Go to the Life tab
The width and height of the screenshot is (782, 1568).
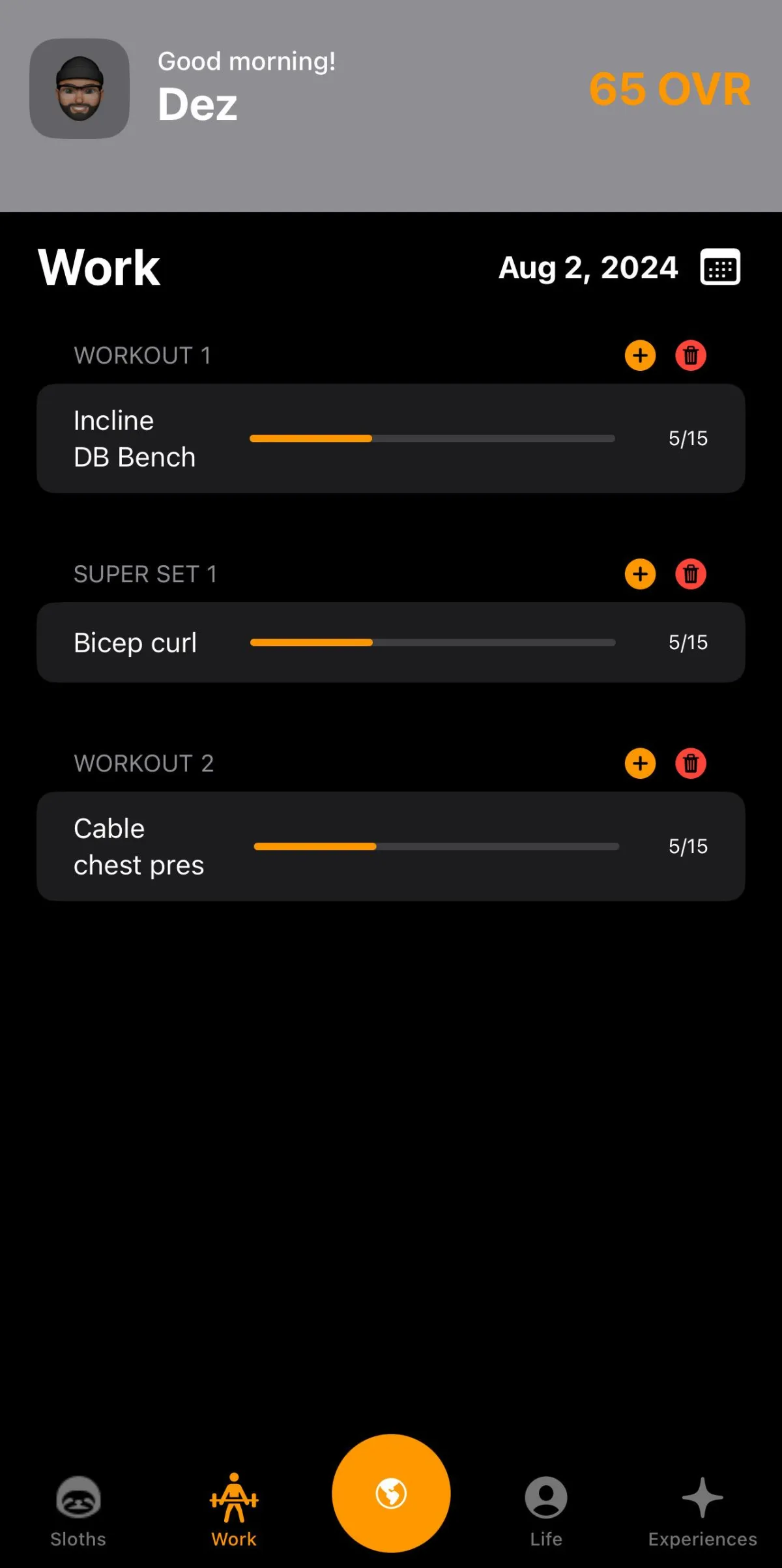[x=546, y=1511]
